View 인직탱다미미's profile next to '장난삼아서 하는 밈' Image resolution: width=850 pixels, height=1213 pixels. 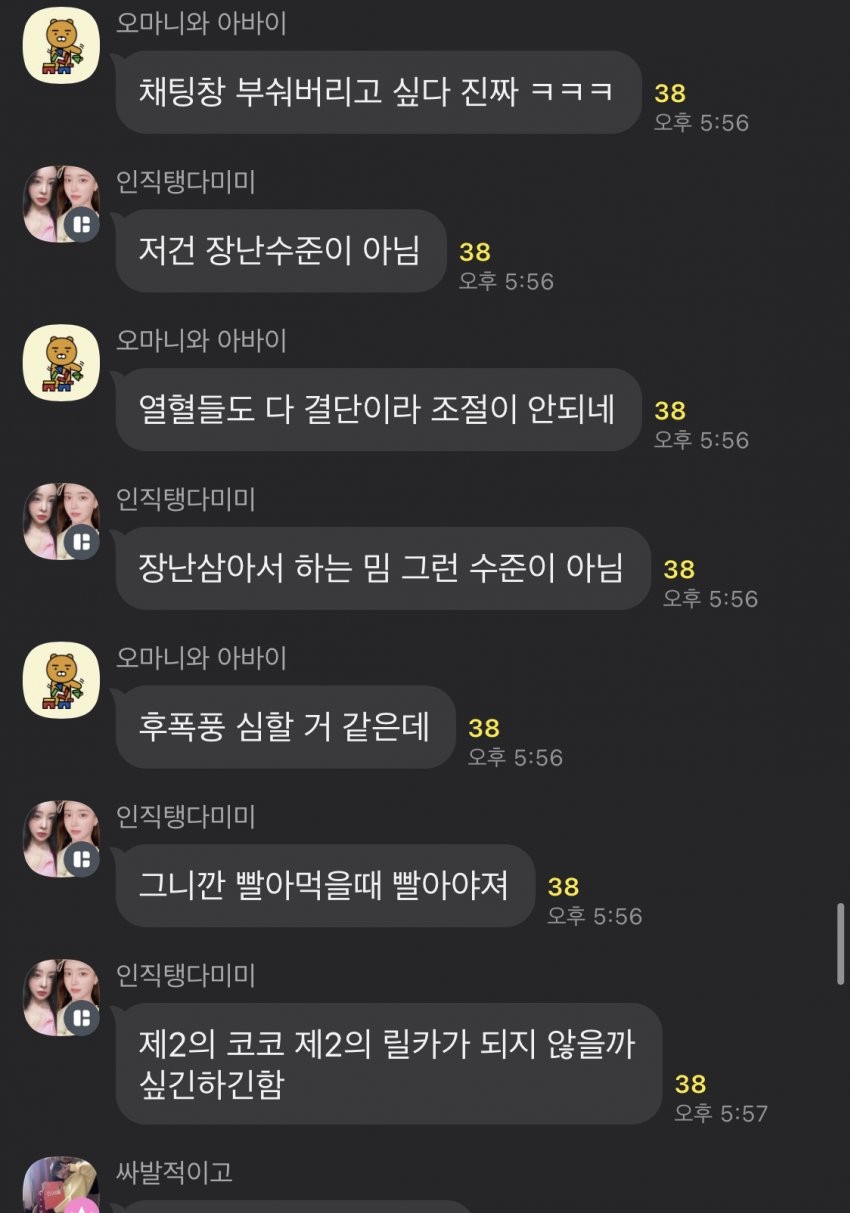[61, 521]
